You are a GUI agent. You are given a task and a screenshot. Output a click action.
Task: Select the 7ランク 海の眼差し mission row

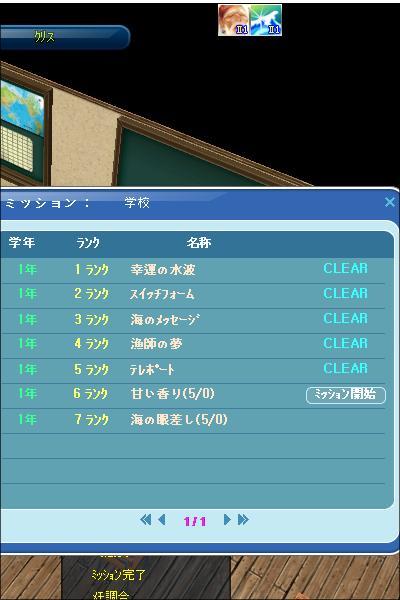click(193, 420)
